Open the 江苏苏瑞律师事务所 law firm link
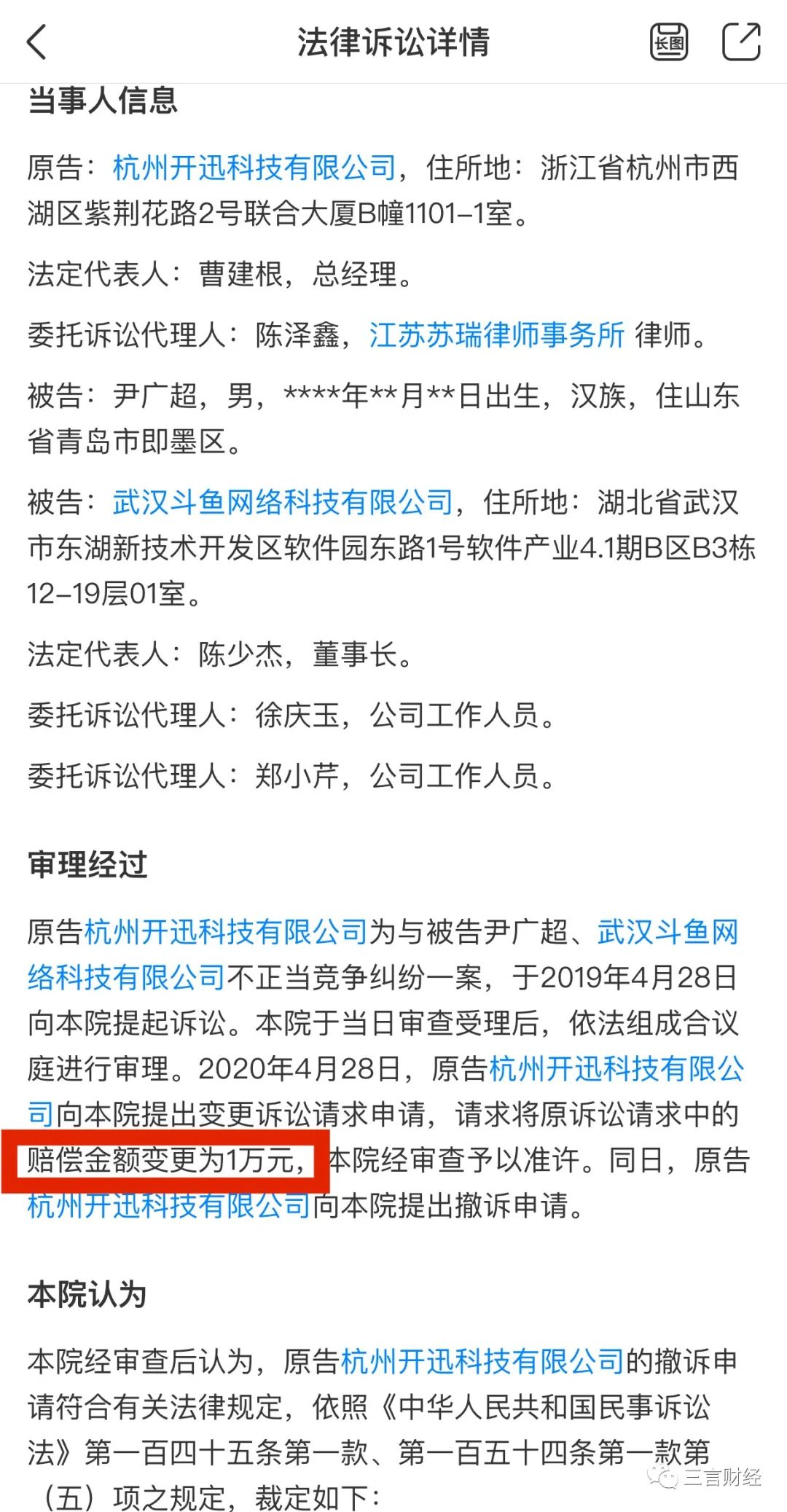This screenshot has width=787, height=1512. coord(497,335)
